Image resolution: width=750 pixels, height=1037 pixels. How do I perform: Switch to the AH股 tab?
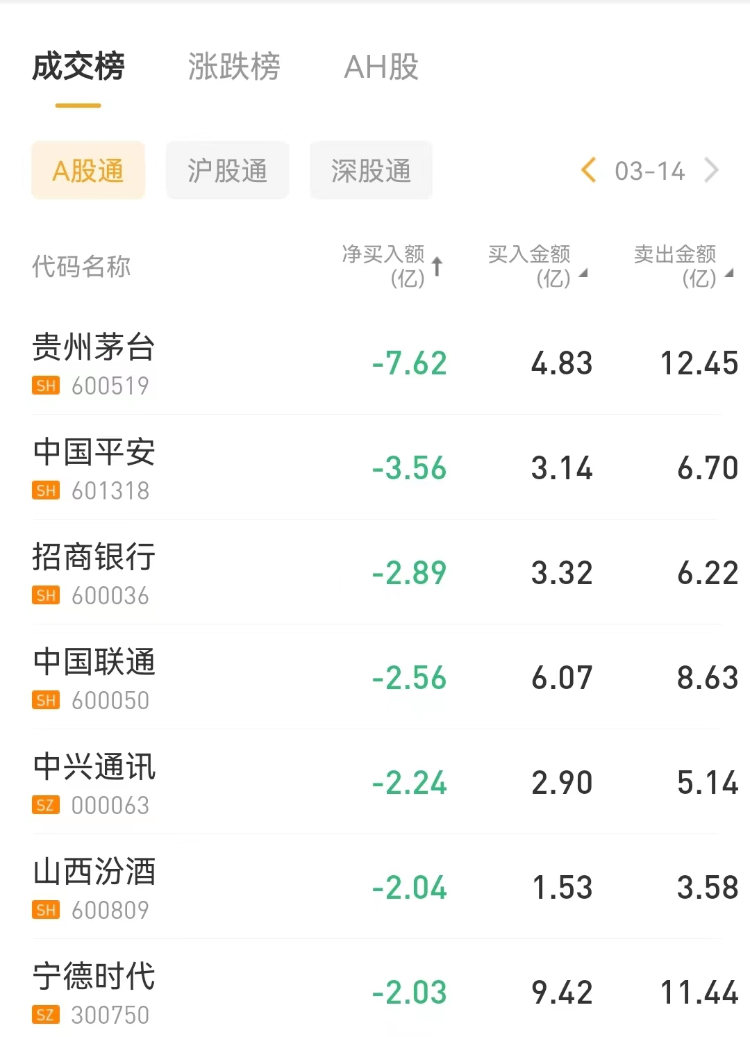pos(381,67)
